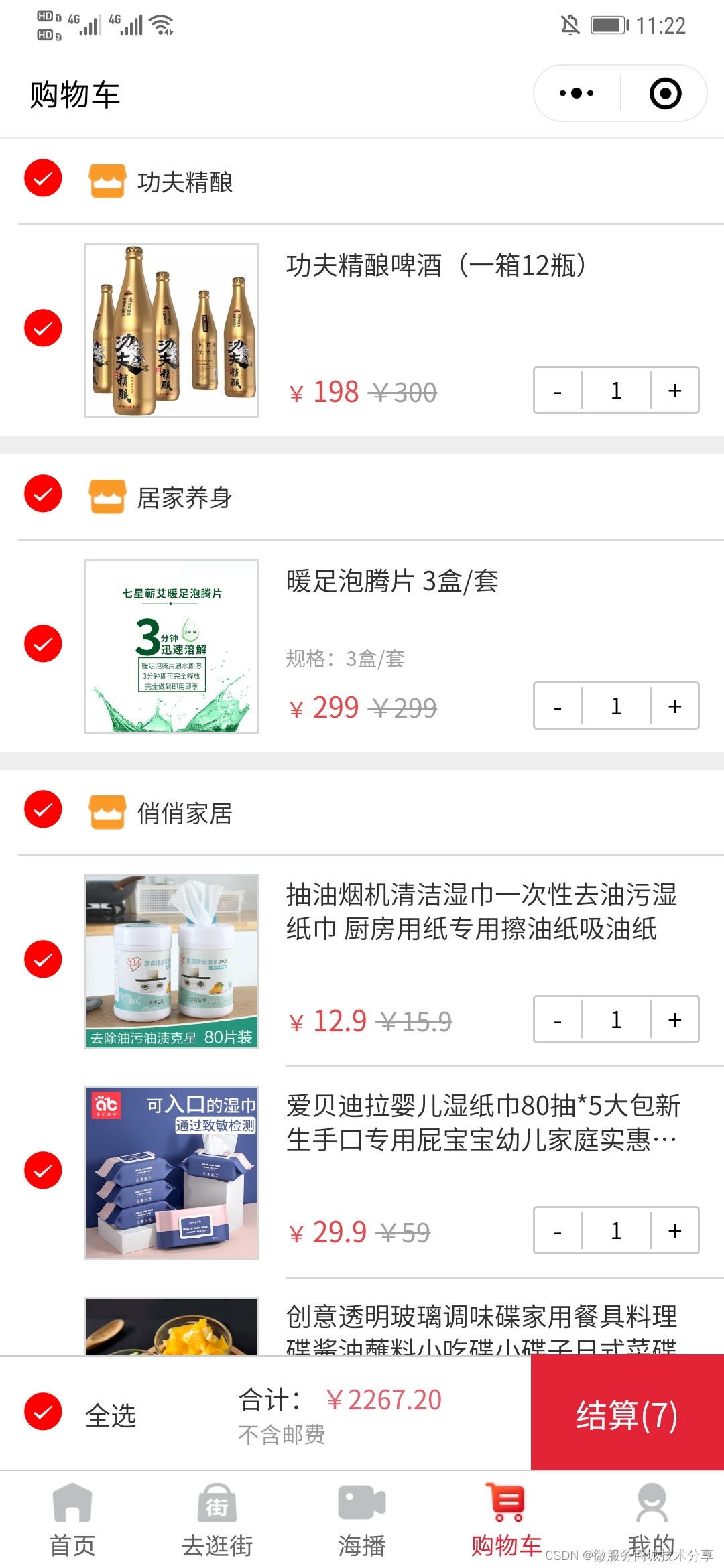Switch to the 我的 tab
724x1568 pixels.
(652, 1520)
